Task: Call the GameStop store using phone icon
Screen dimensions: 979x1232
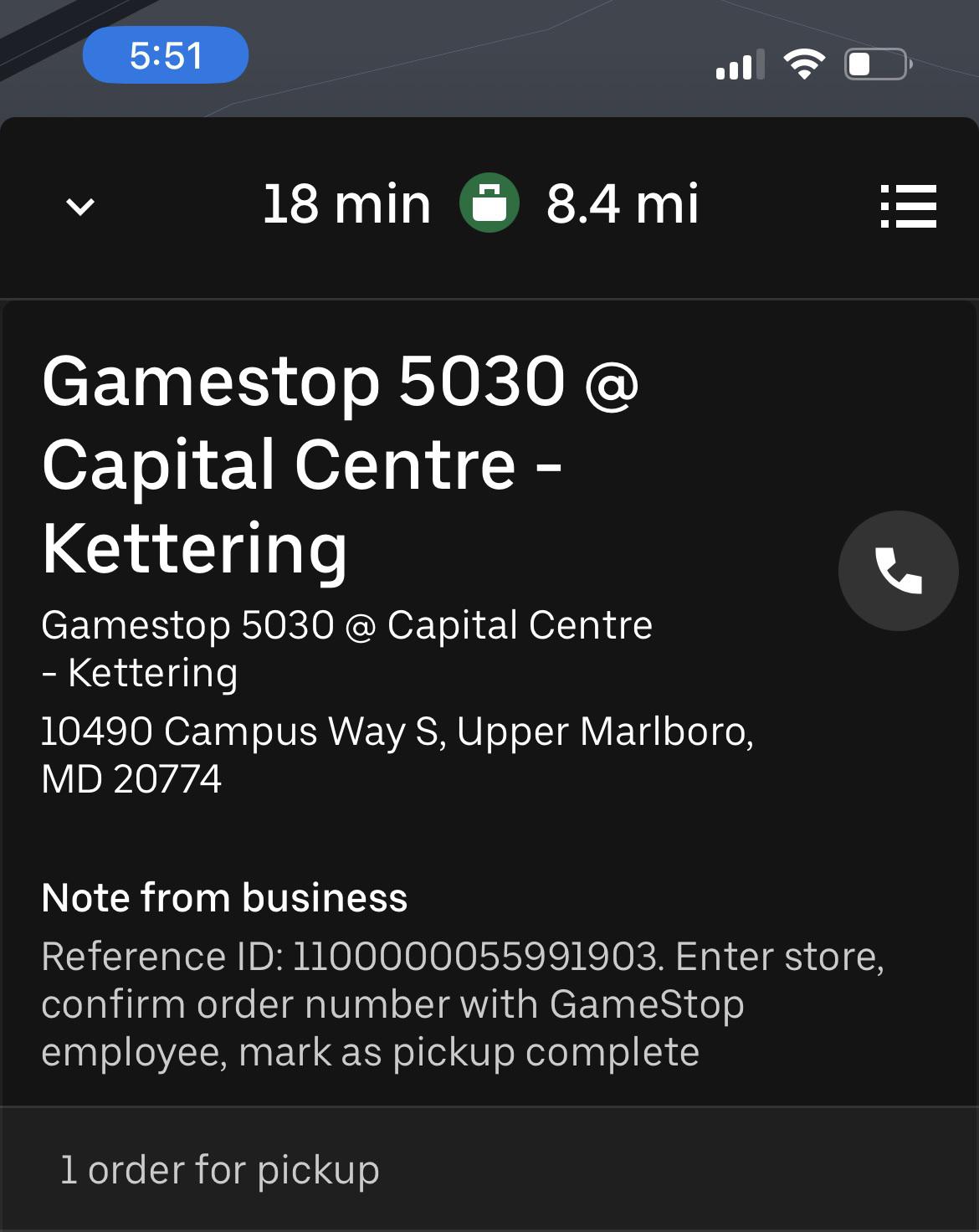Action: tap(896, 570)
